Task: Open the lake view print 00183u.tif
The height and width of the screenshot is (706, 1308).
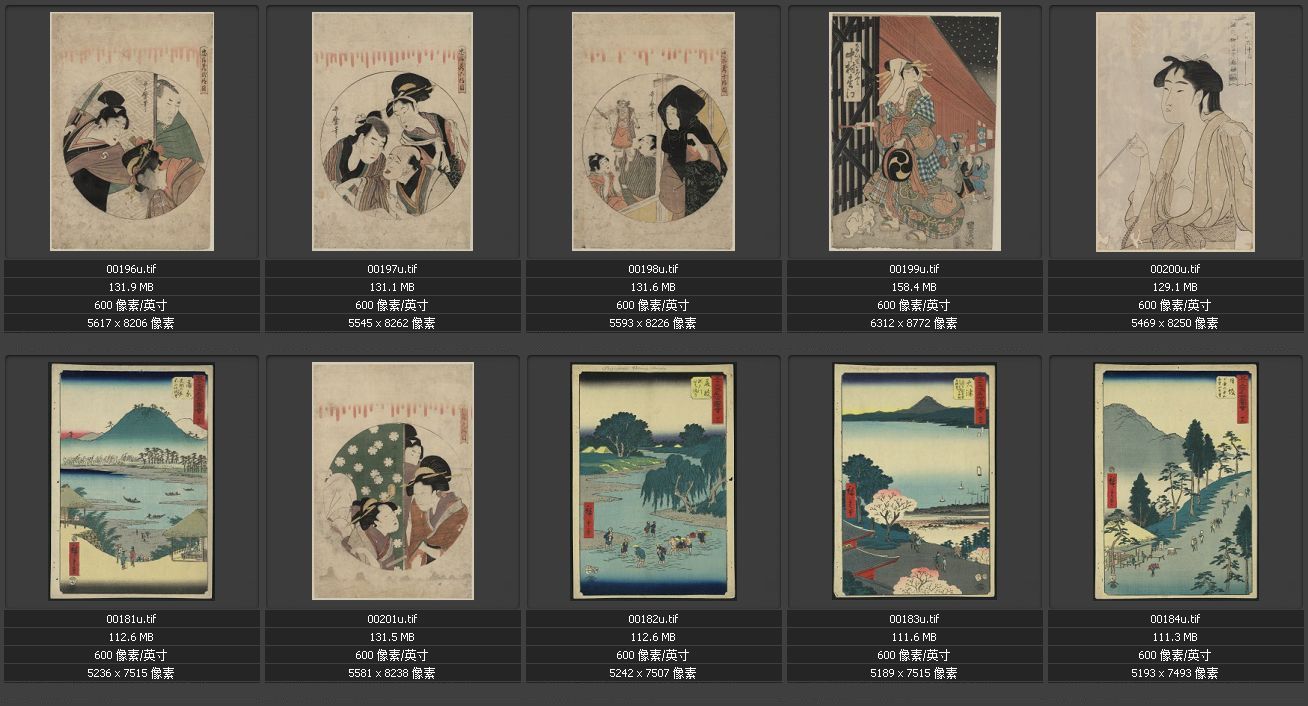Action: coord(914,481)
